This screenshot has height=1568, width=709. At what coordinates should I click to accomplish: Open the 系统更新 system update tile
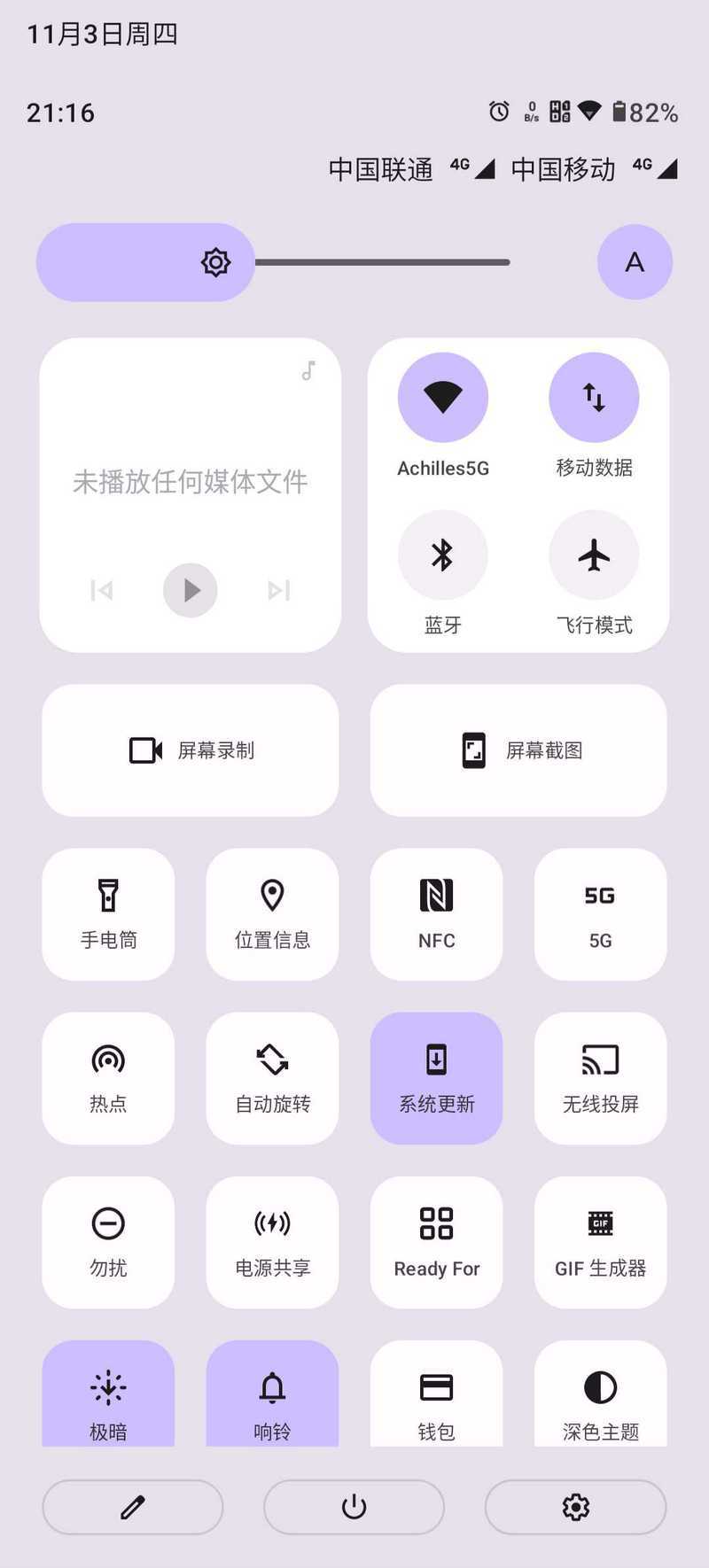click(436, 1078)
